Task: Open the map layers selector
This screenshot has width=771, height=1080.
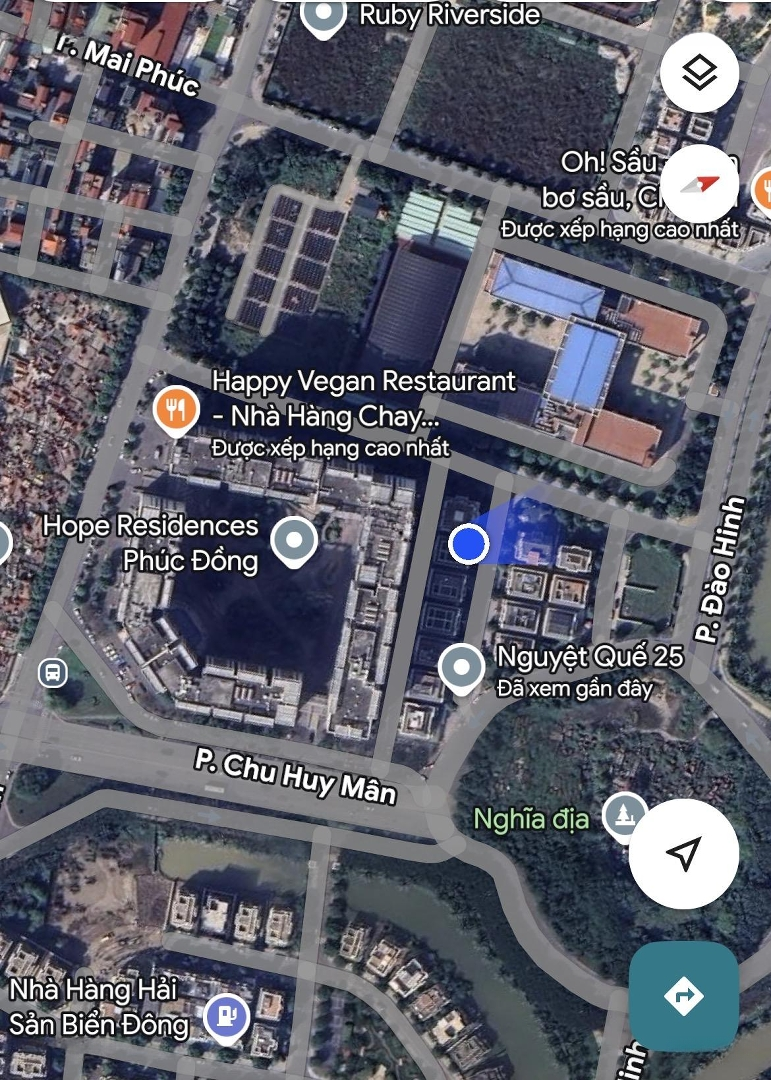Action: click(x=699, y=72)
